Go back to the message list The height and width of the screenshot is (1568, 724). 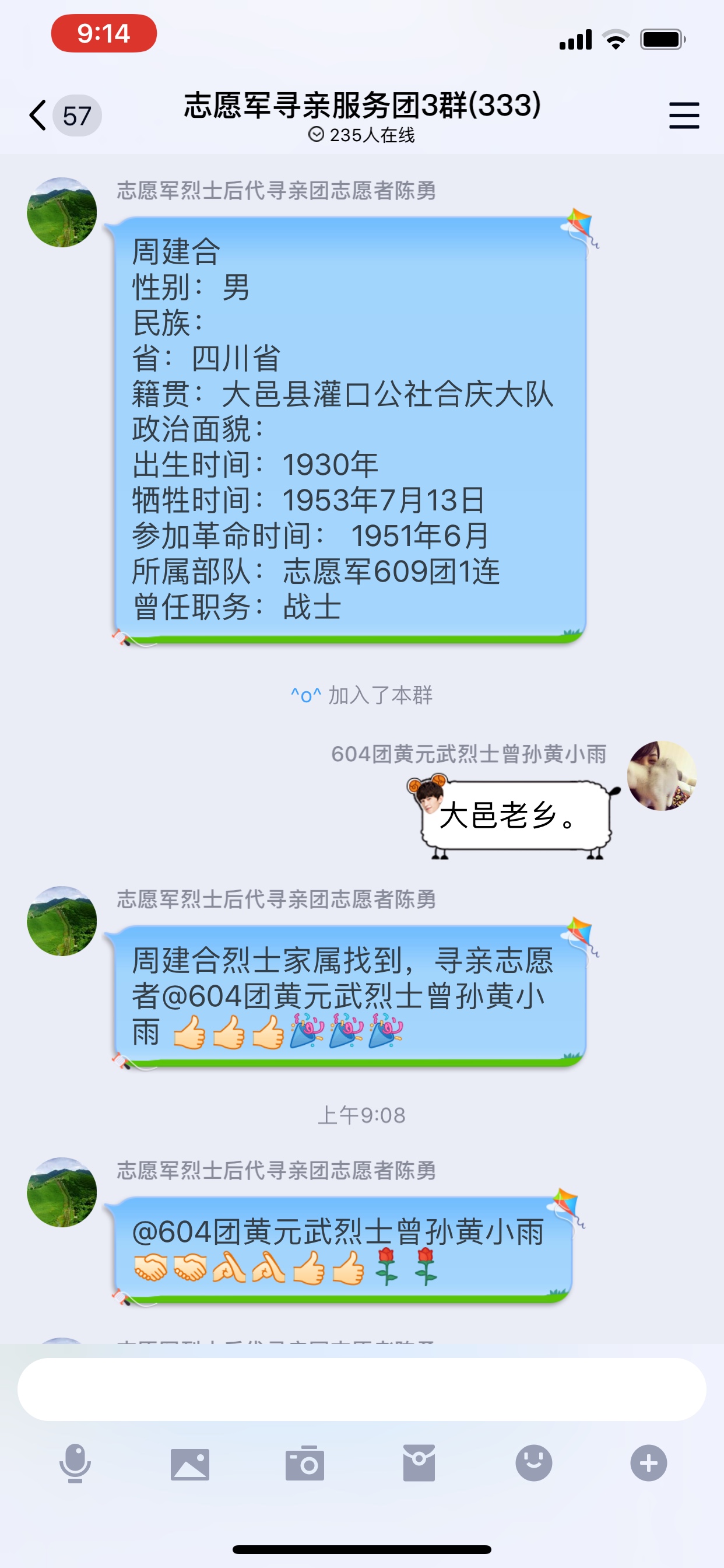(x=39, y=115)
